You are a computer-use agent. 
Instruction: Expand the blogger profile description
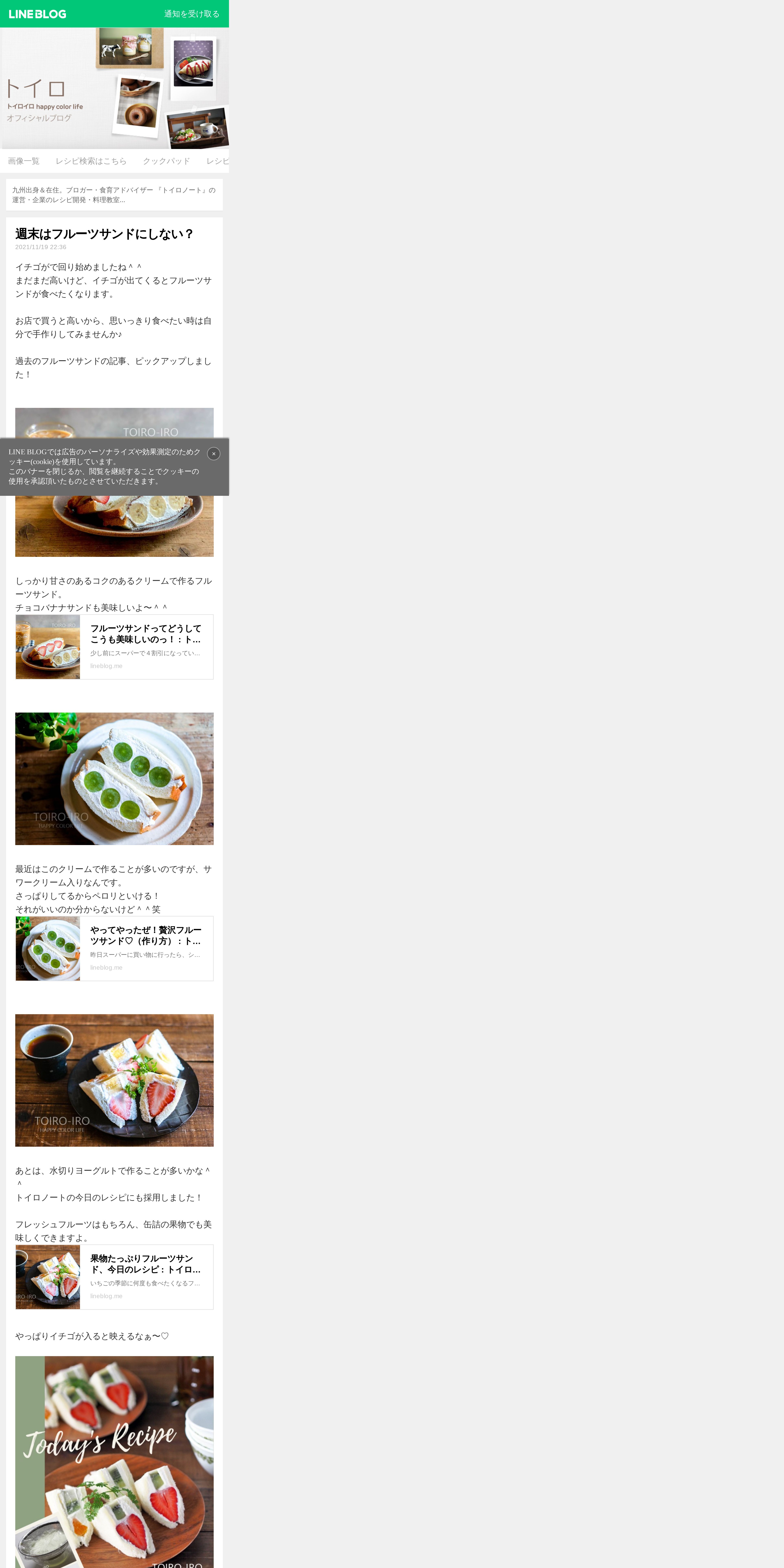pyautogui.click(x=114, y=195)
